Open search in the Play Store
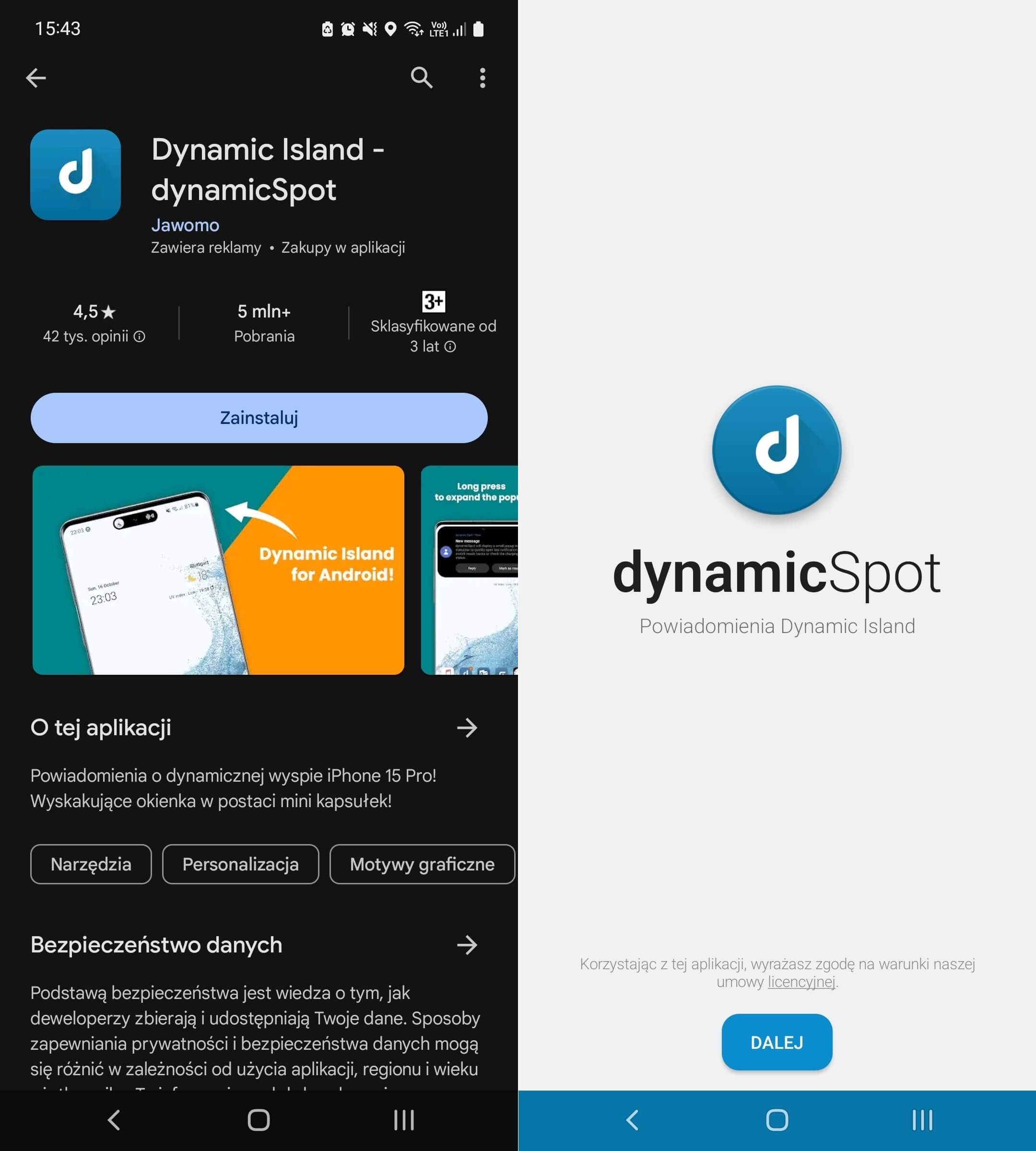This screenshot has height=1151, width=1036. point(421,77)
